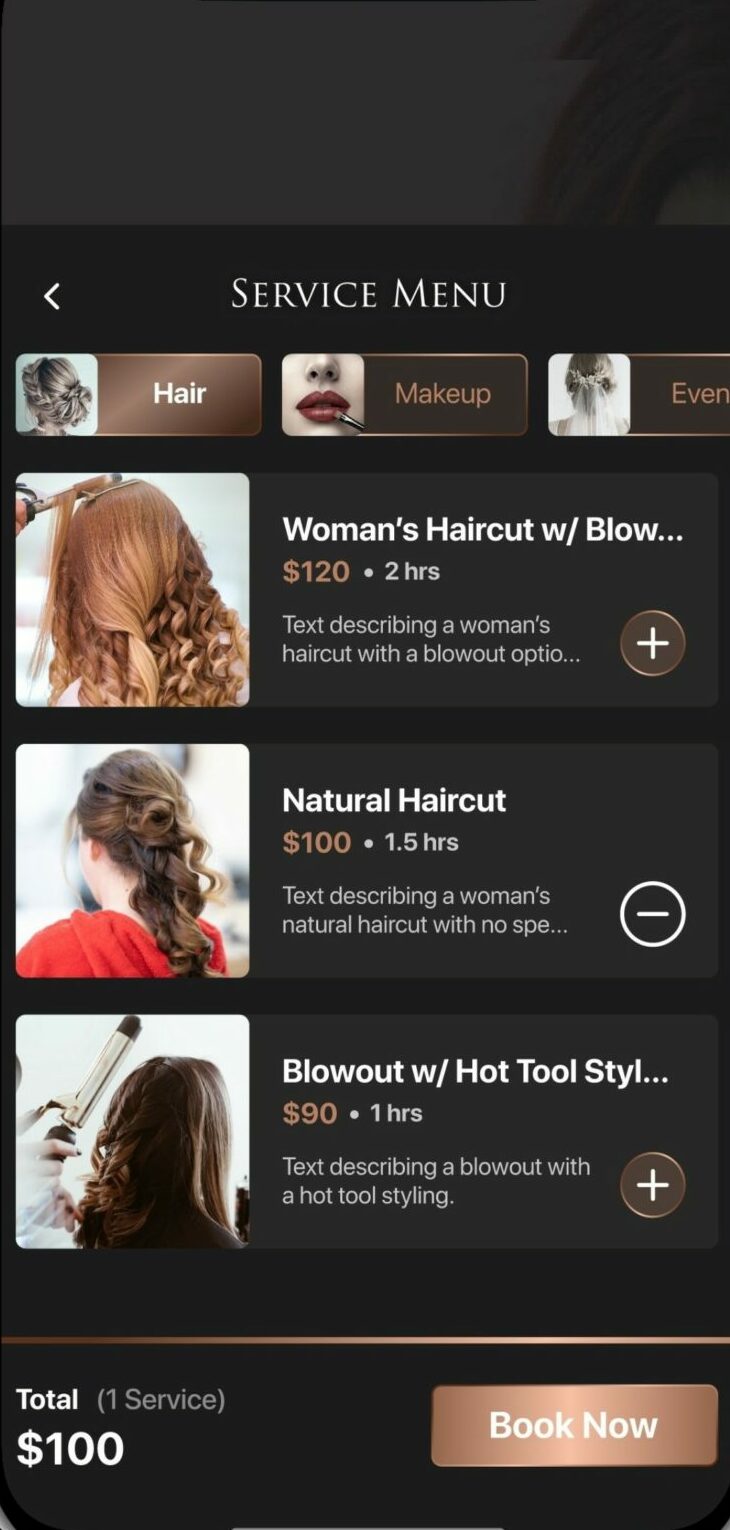Go back from the Service Menu
730x1530 pixels.
[52, 296]
